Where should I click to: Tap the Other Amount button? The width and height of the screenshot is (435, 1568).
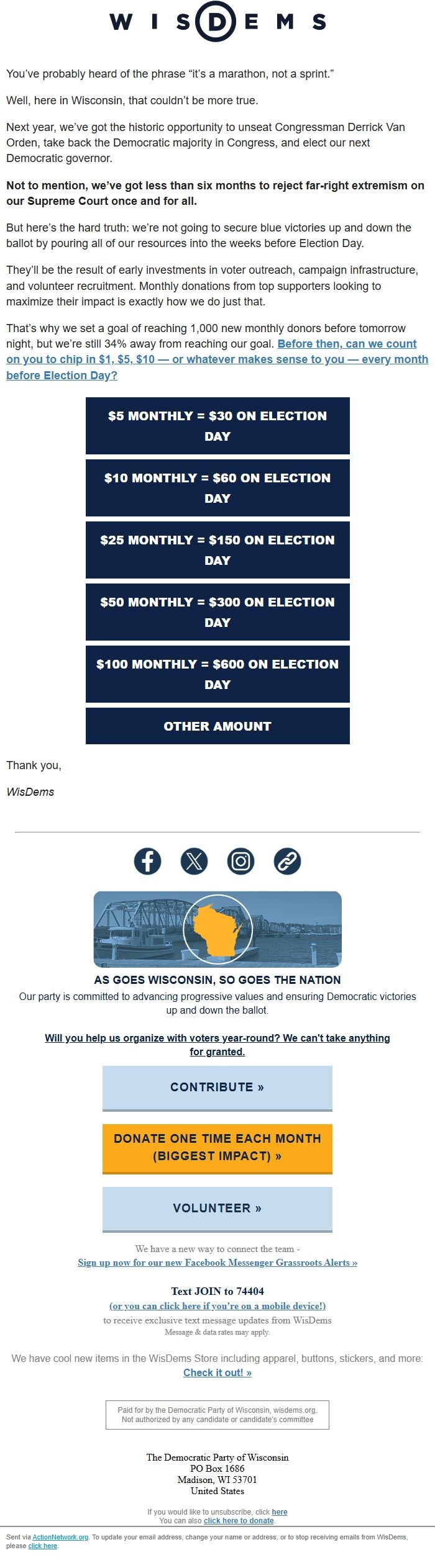pos(217,726)
